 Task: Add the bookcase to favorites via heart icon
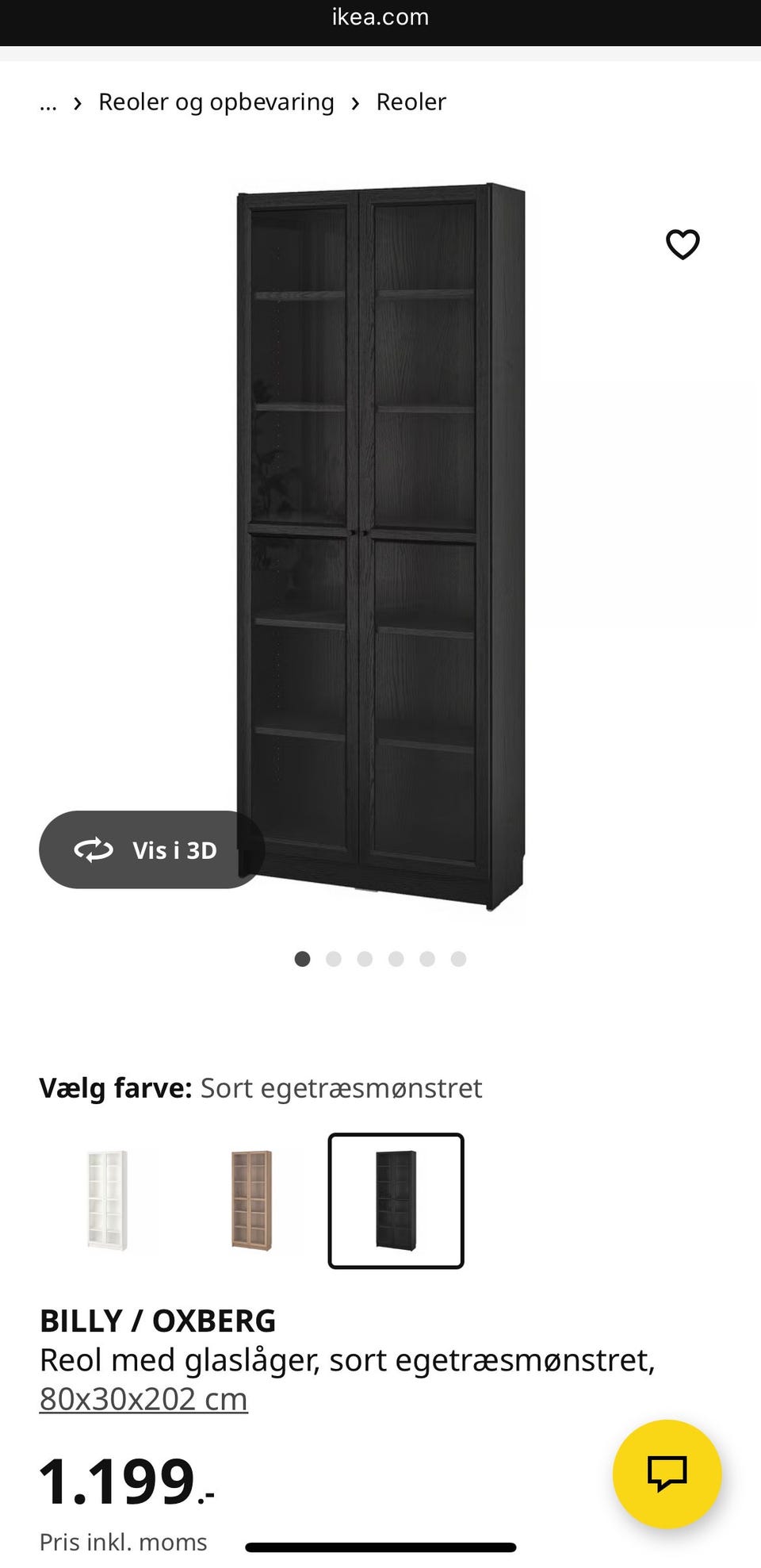point(682,244)
